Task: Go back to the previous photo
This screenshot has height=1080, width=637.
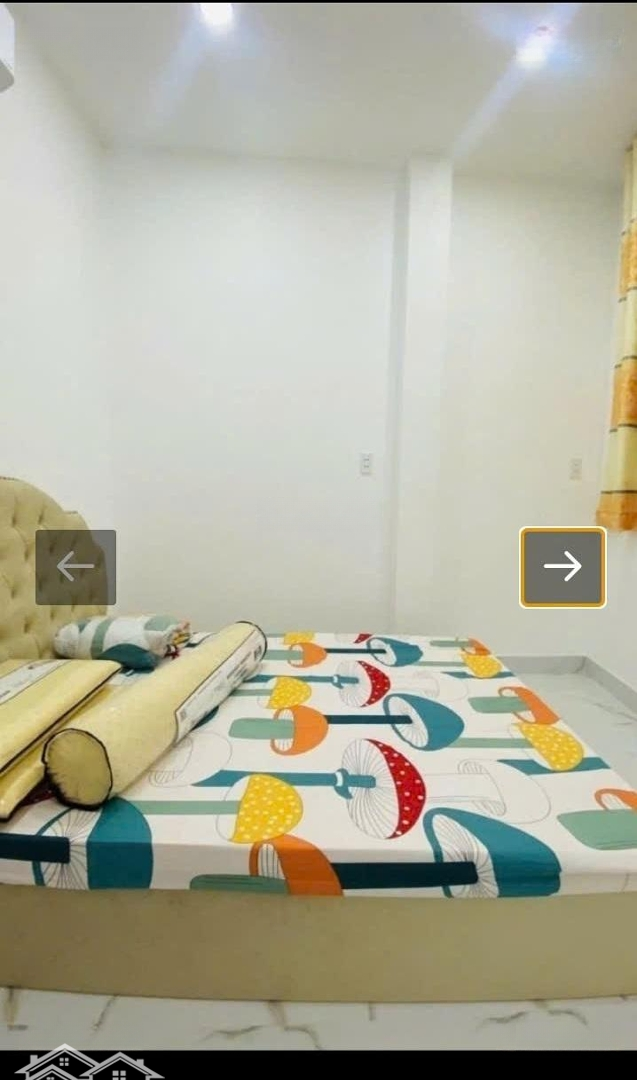Action: pyautogui.click(x=76, y=567)
